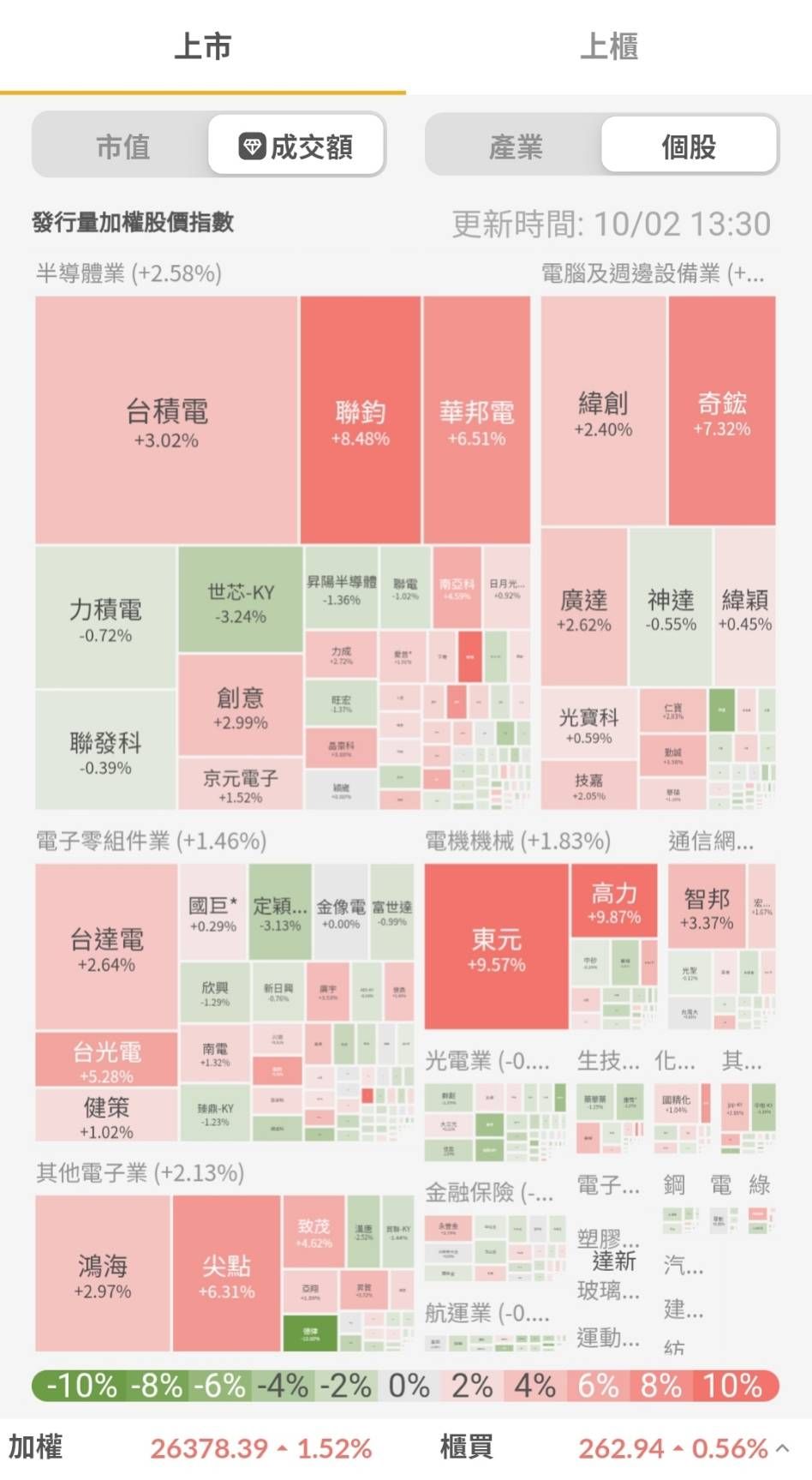812x1480 pixels.
Task: Open the 鴻海 stock tile
Action: [103, 1274]
